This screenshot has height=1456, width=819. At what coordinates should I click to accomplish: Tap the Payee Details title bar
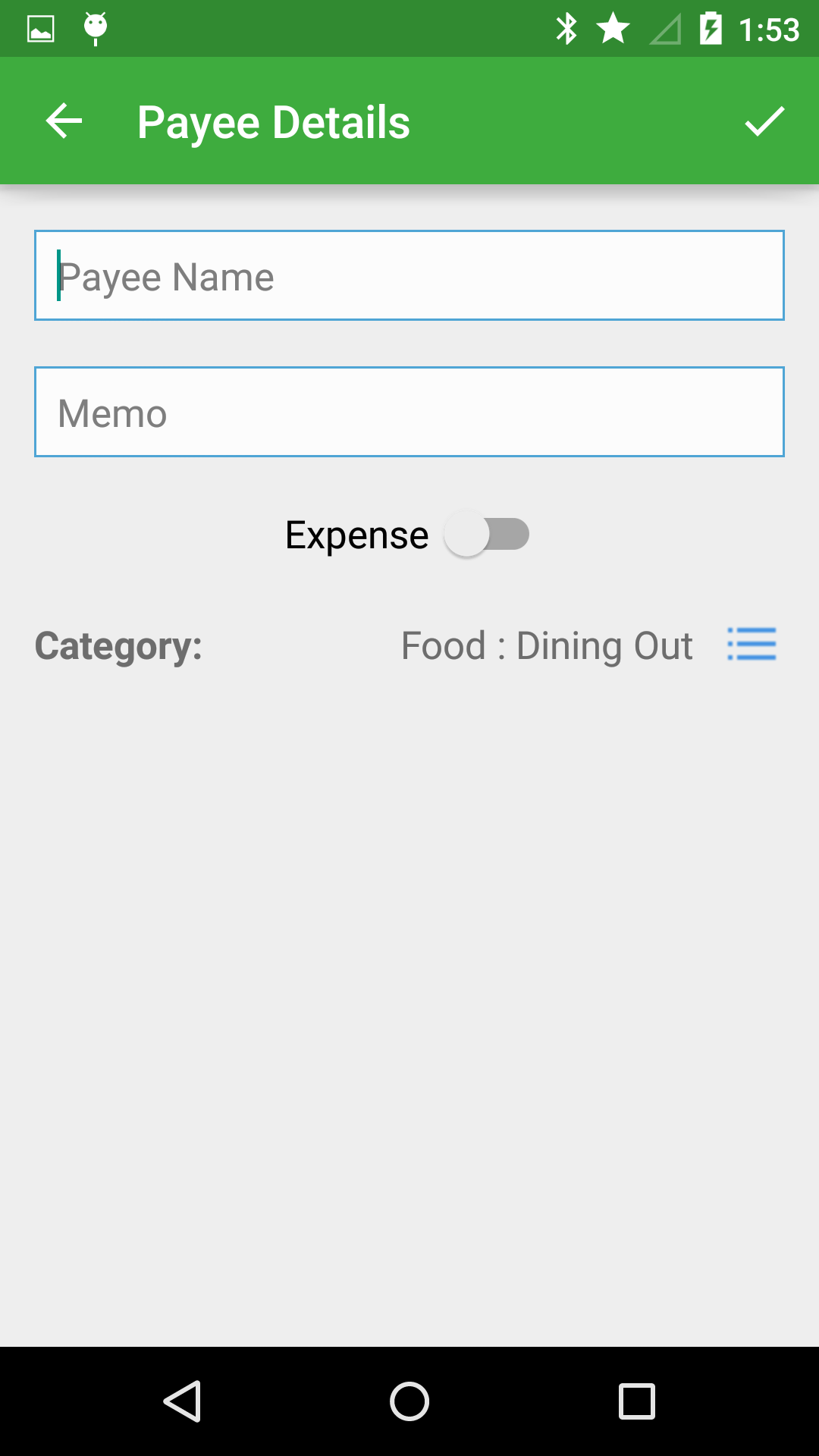click(273, 121)
